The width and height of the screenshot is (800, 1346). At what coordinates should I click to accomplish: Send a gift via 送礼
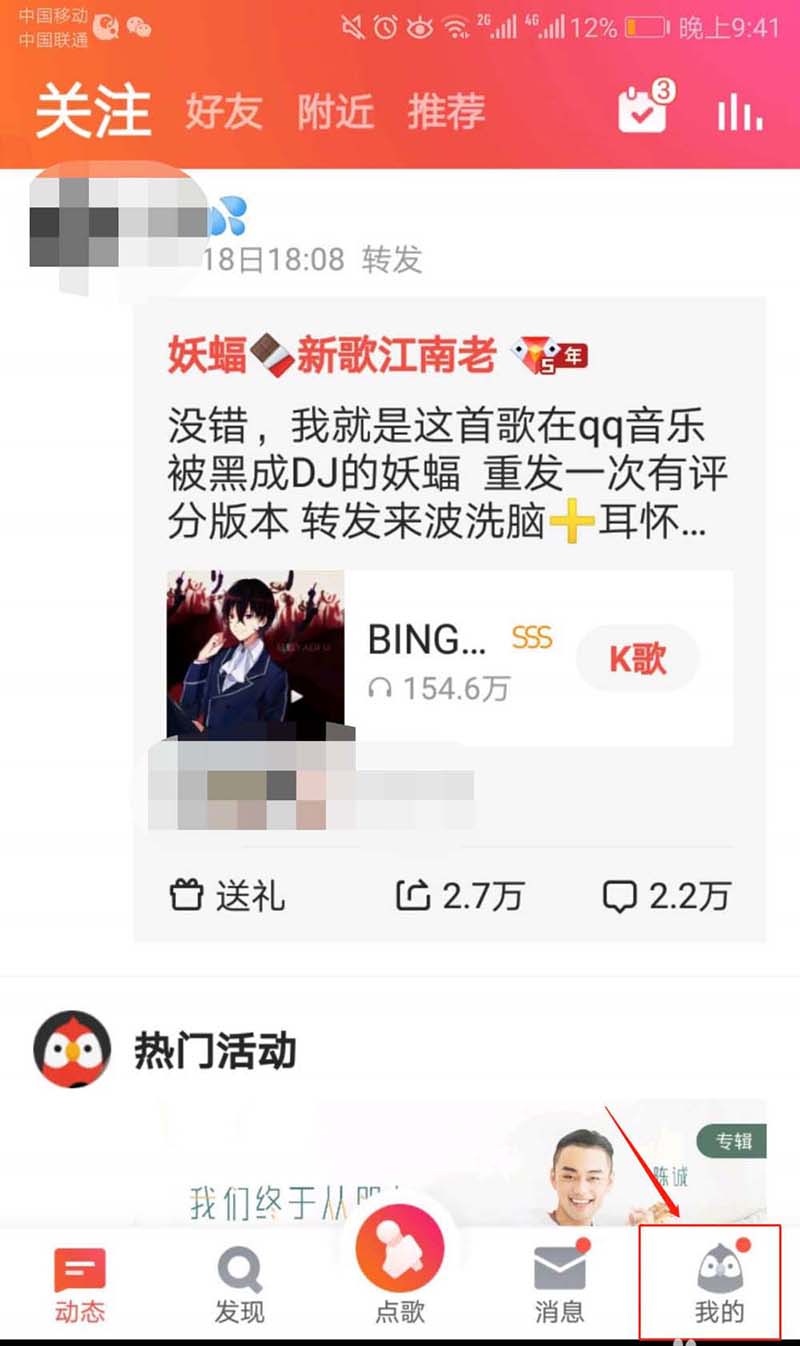[228, 895]
